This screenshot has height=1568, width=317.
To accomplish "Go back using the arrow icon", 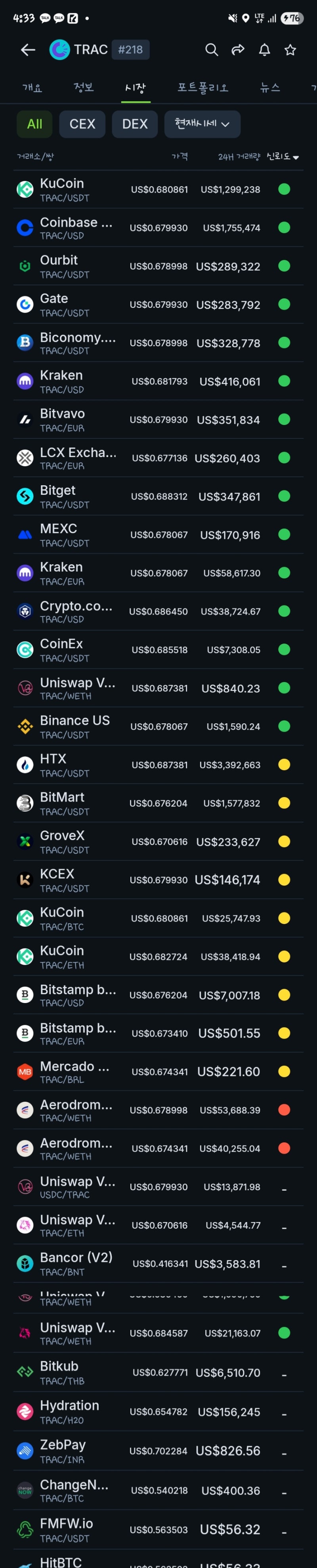I will pyautogui.click(x=28, y=50).
